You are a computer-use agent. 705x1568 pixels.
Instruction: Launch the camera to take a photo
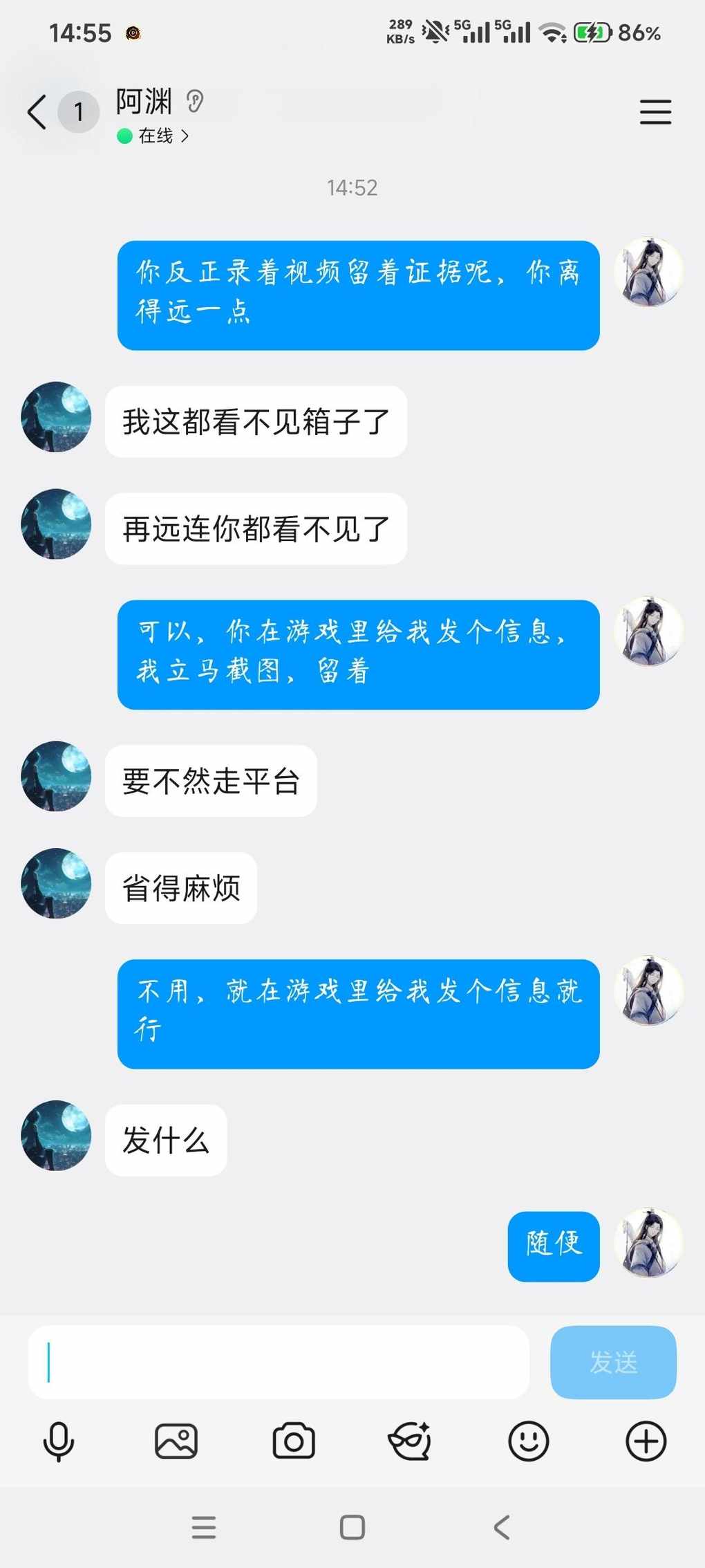(x=294, y=1441)
